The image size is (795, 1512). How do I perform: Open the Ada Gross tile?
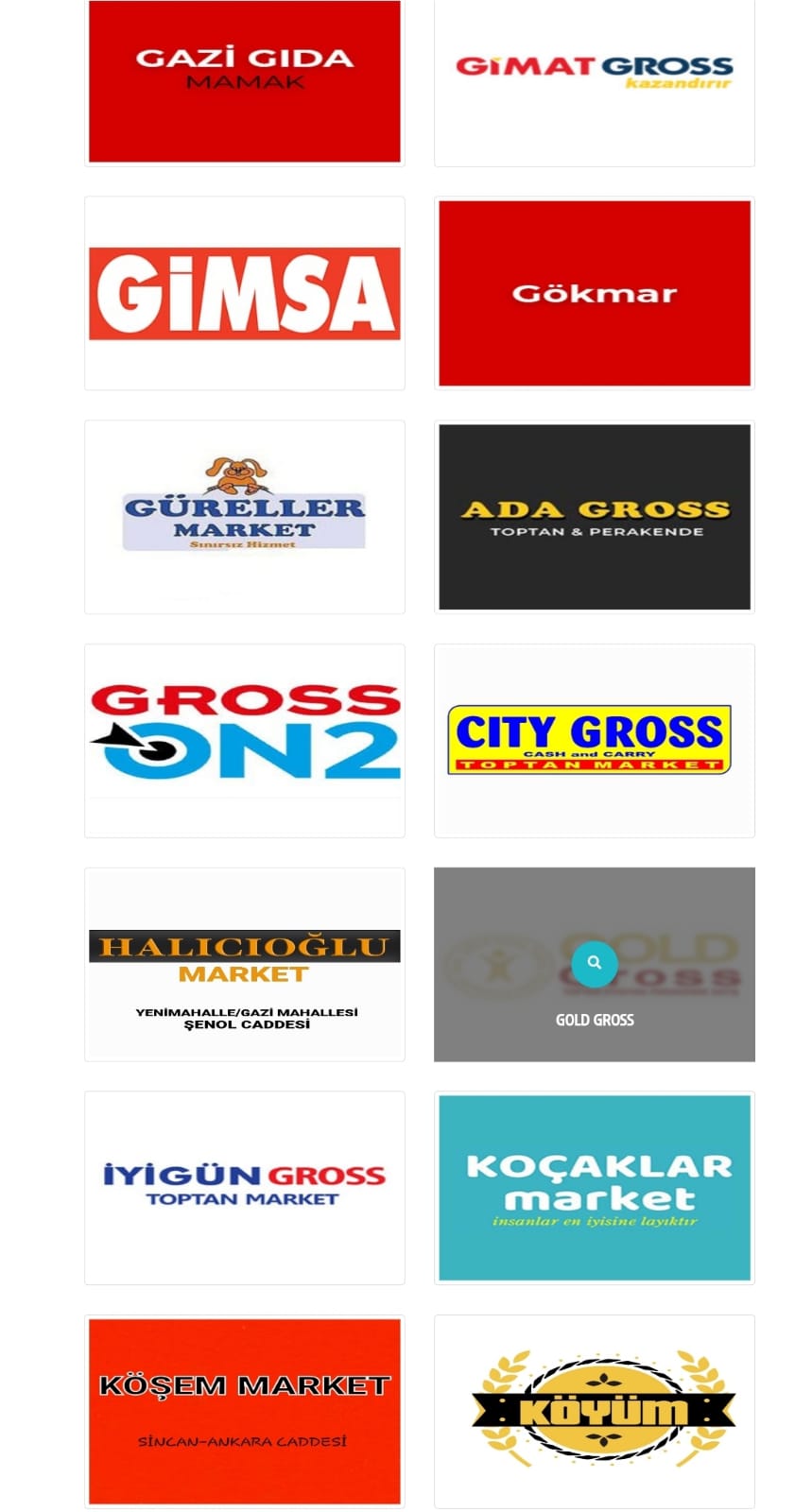pyautogui.click(x=594, y=517)
